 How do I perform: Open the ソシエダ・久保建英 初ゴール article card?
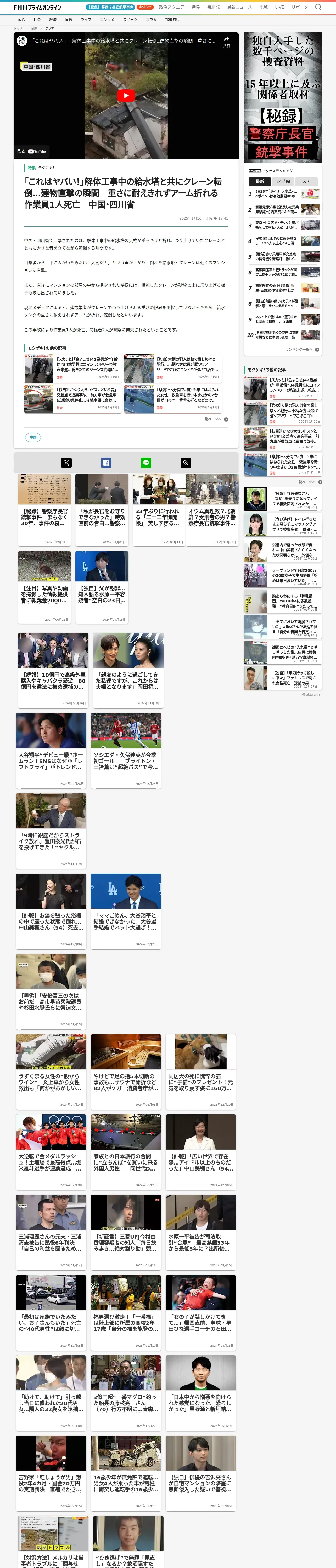pos(126,751)
